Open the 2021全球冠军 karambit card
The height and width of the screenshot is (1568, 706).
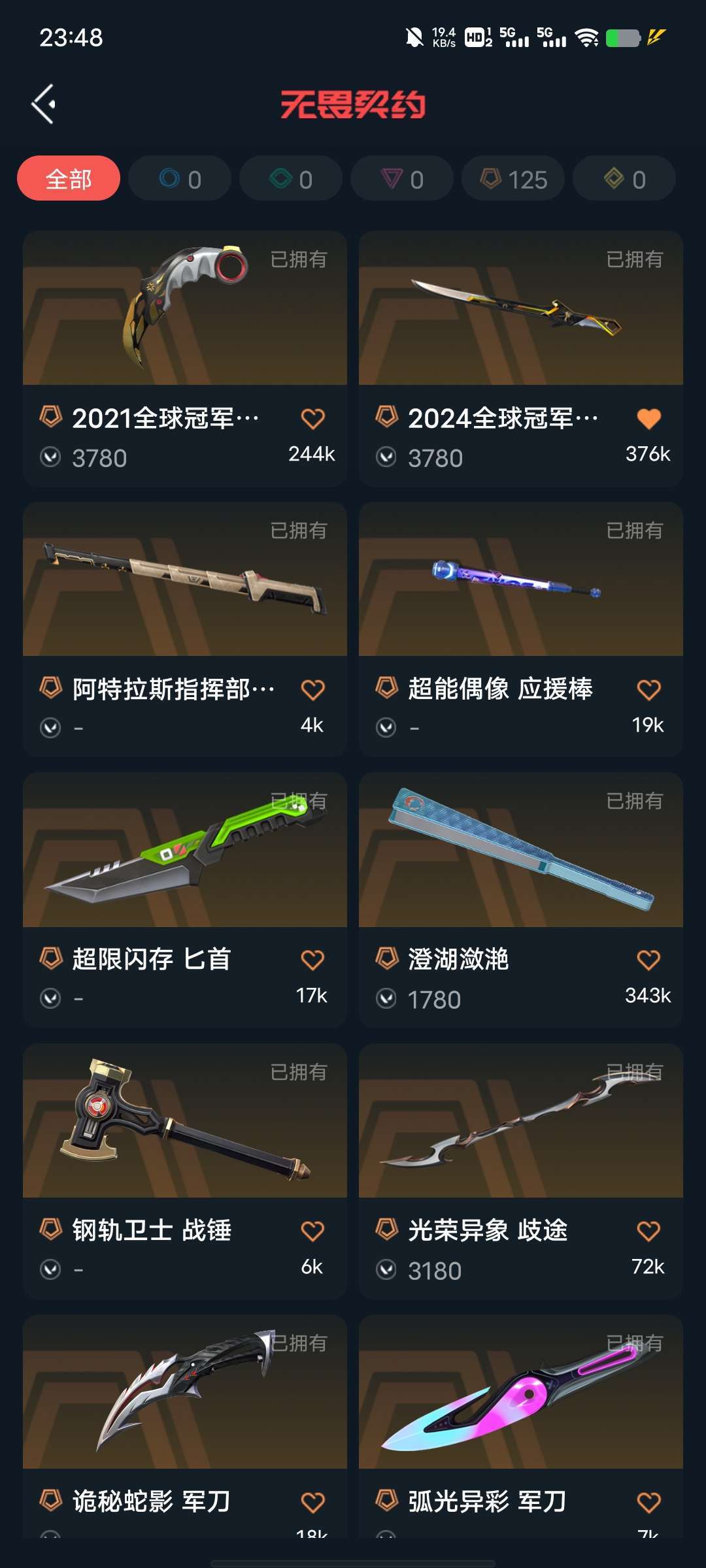[x=185, y=358]
